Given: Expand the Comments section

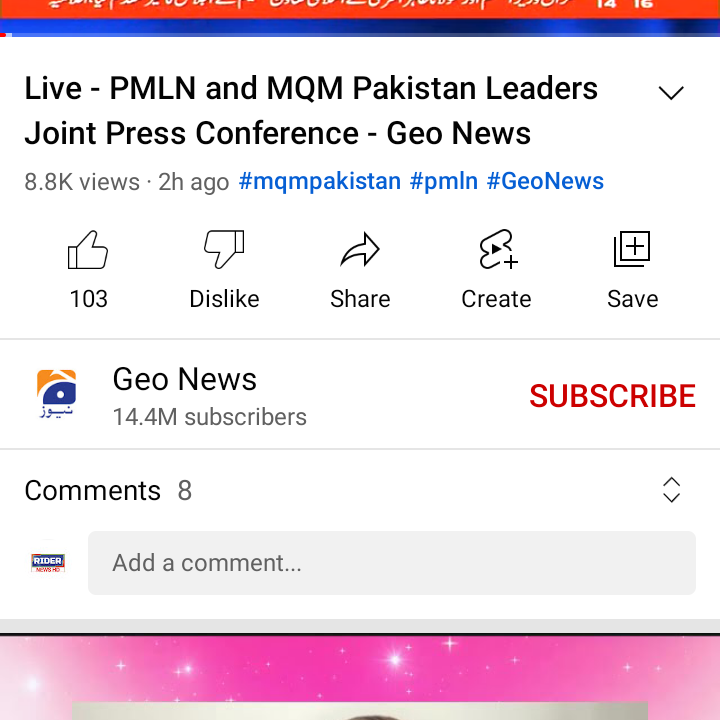Looking at the screenshot, I should [671, 490].
